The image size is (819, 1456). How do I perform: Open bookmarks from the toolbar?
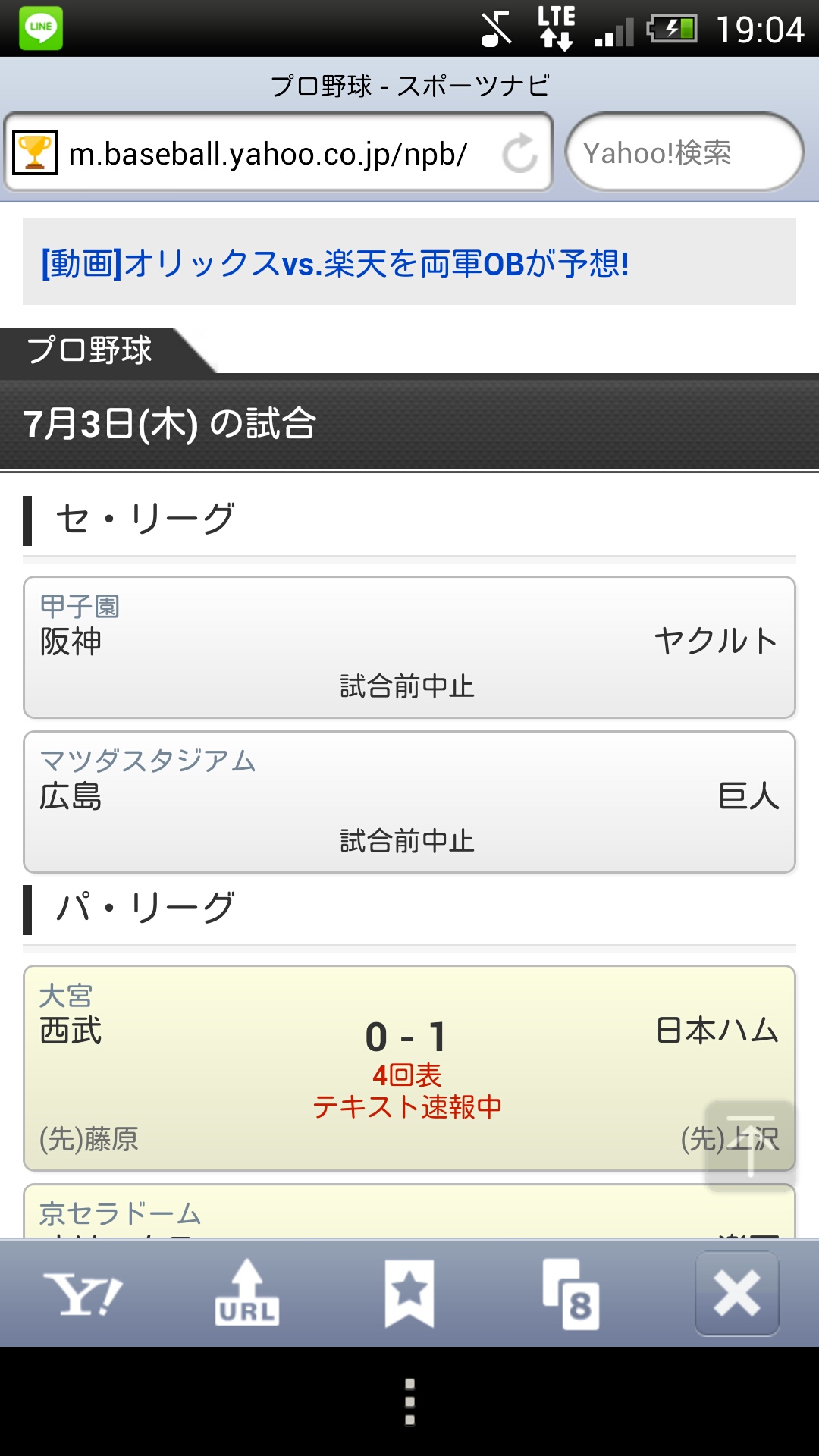tap(409, 1294)
